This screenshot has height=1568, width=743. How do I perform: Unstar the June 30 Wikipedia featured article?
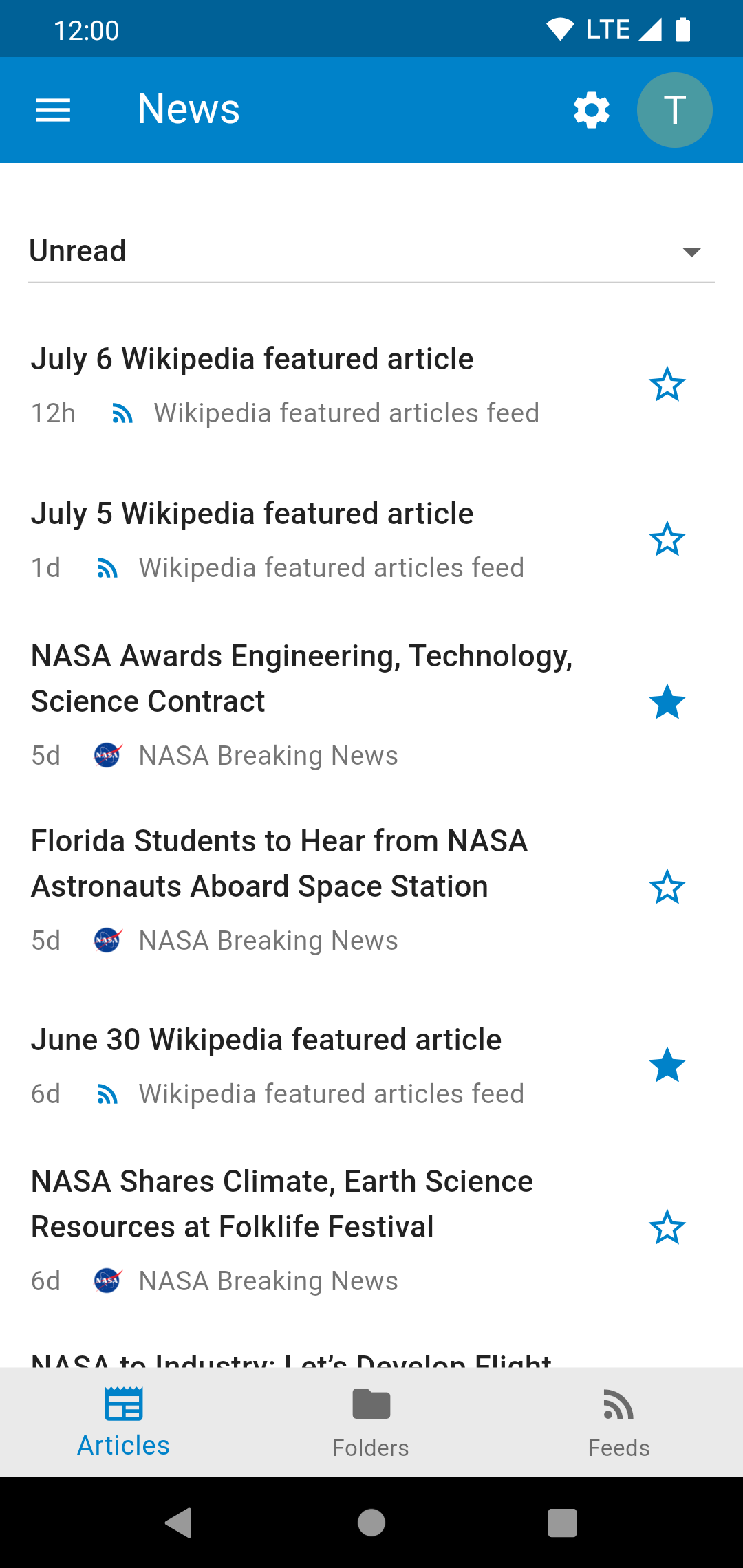click(x=667, y=1065)
